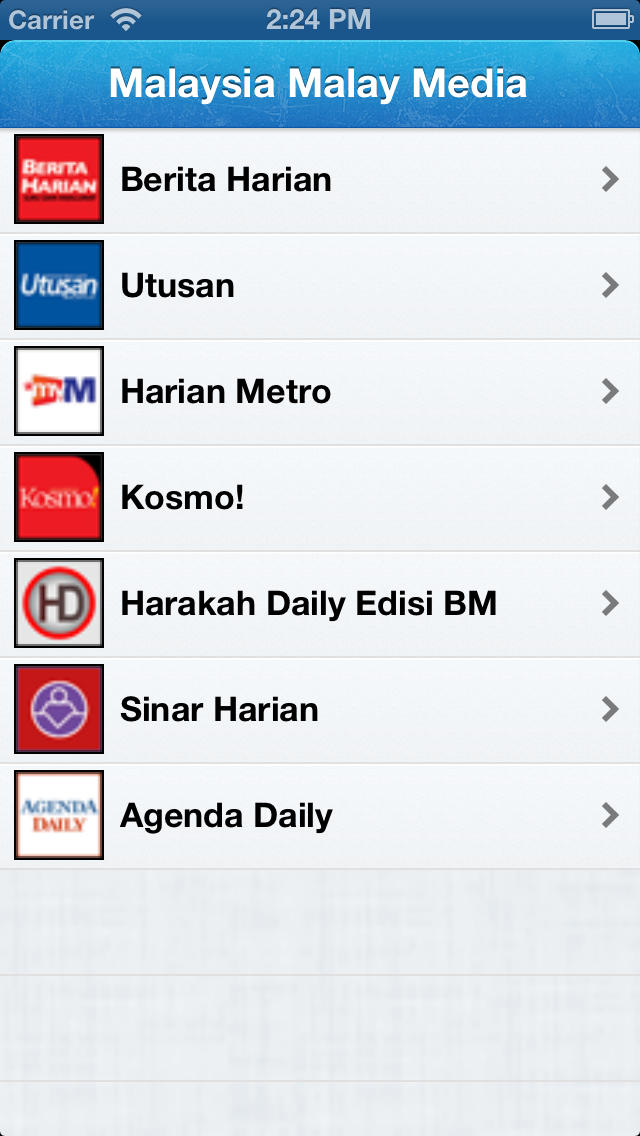Select the Utusan row
The height and width of the screenshot is (1136, 640).
coord(320,286)
